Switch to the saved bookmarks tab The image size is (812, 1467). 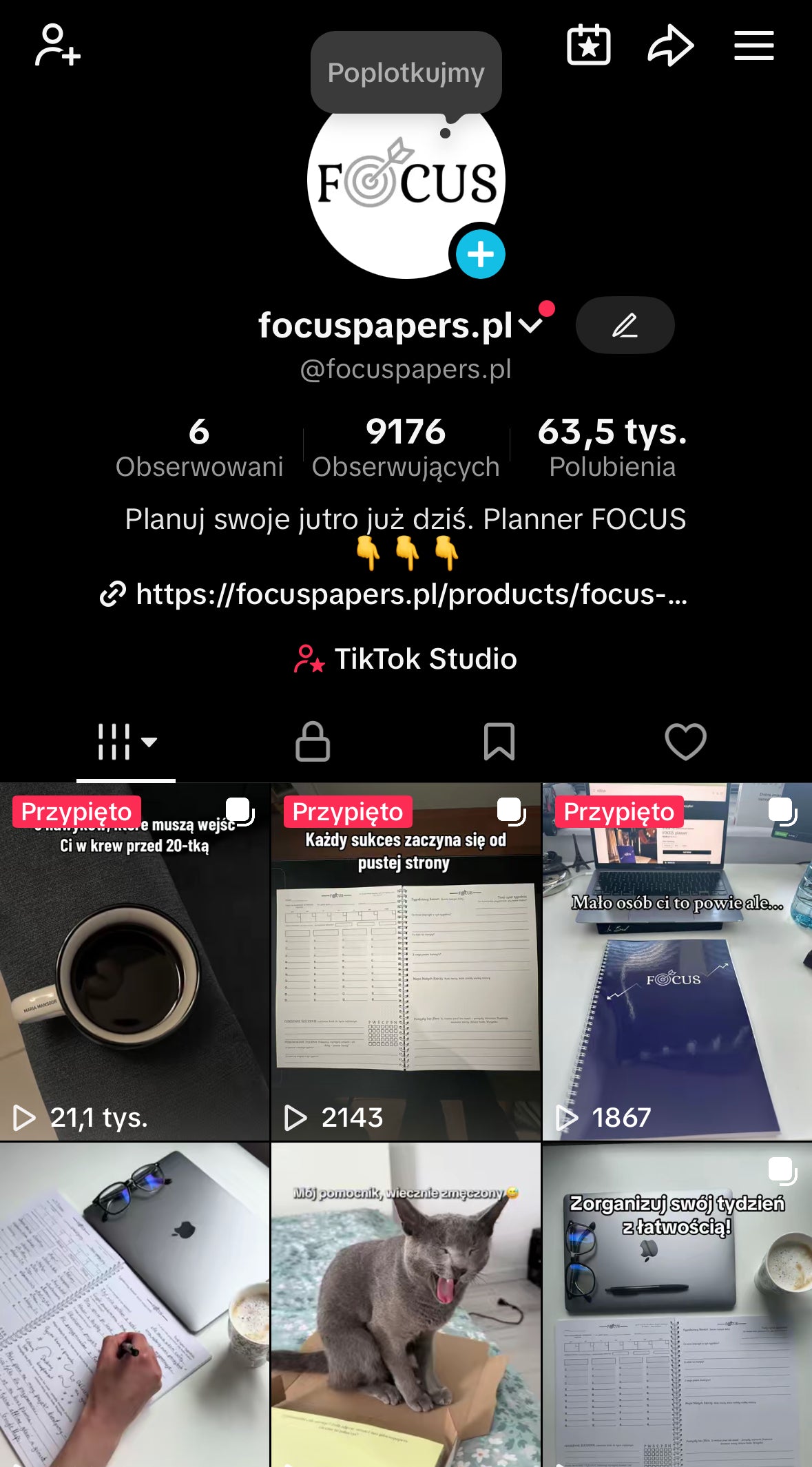499,742
